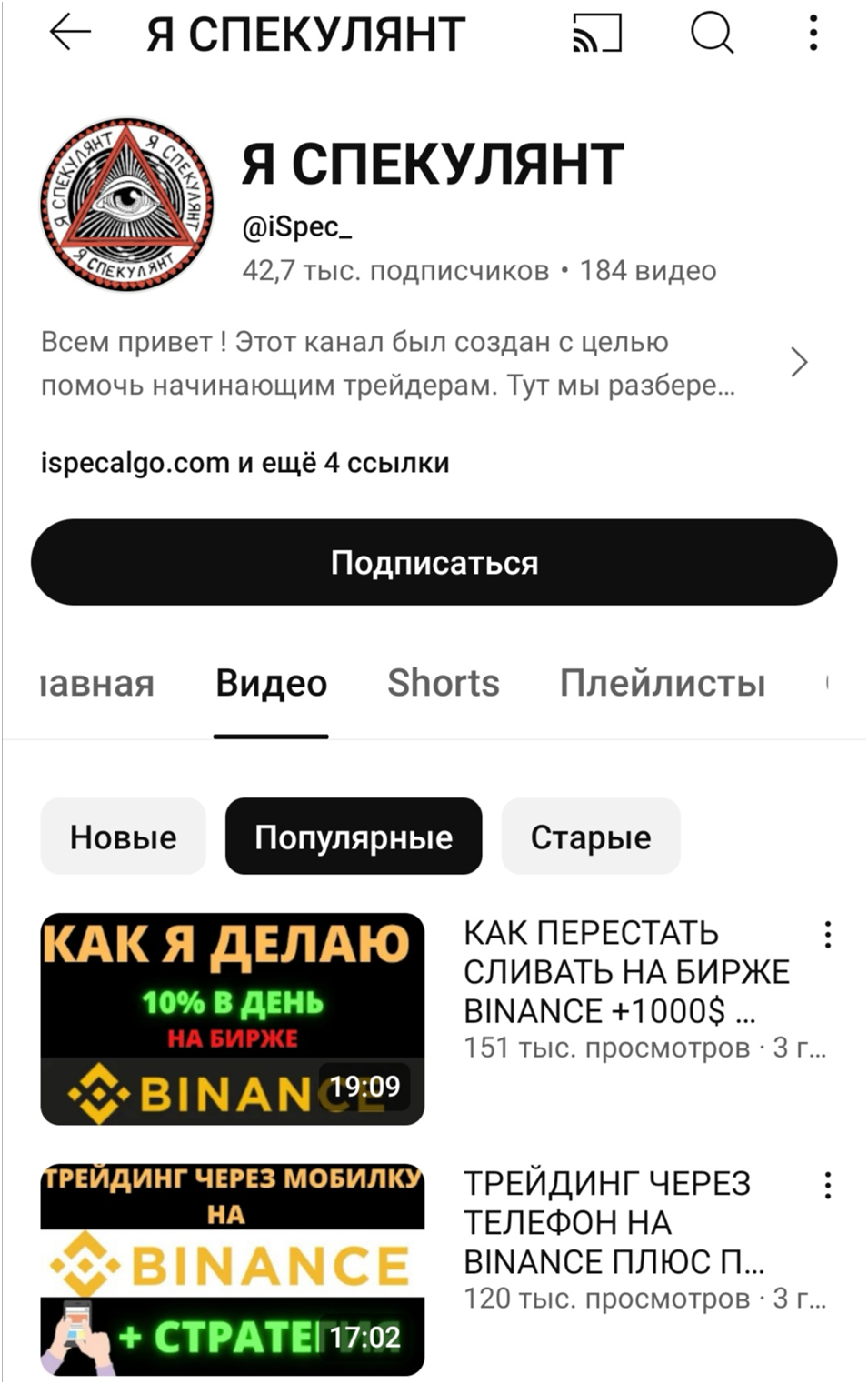Select the Популярные filter chip
Viewport: 868px width, 1384px height.
point(354,837)
